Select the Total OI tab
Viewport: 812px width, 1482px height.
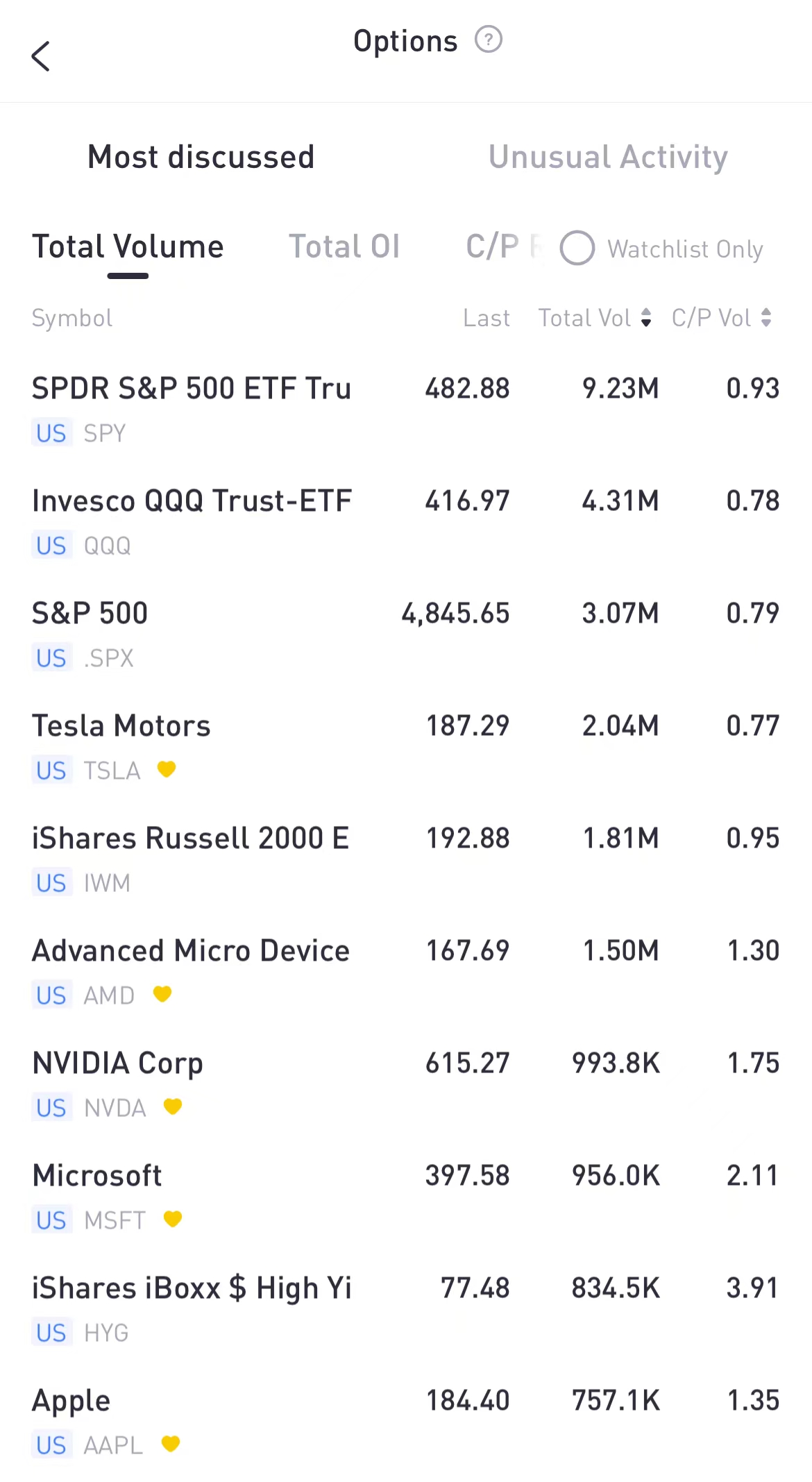345,246
